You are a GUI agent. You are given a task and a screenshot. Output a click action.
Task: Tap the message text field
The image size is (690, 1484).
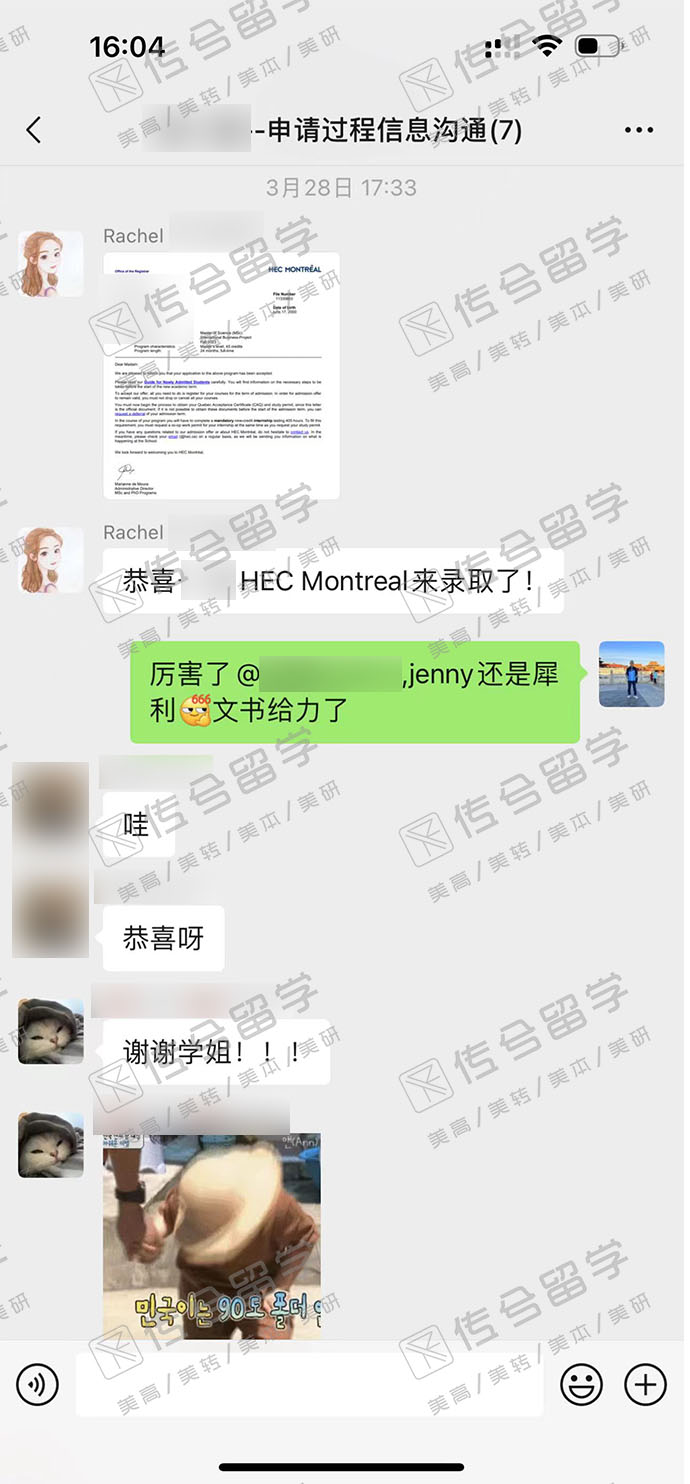point(310,1385)
